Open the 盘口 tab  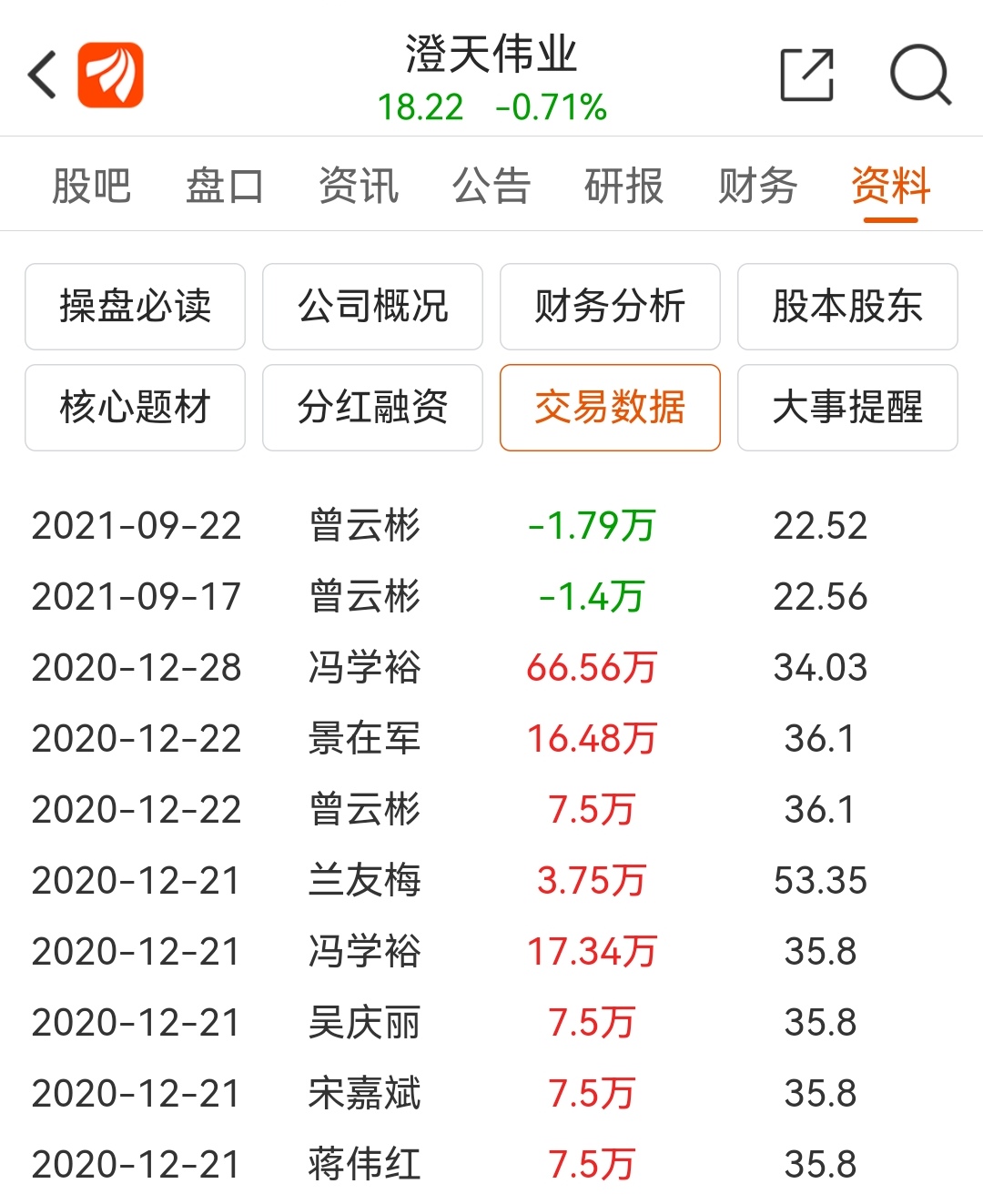[226, 185]
